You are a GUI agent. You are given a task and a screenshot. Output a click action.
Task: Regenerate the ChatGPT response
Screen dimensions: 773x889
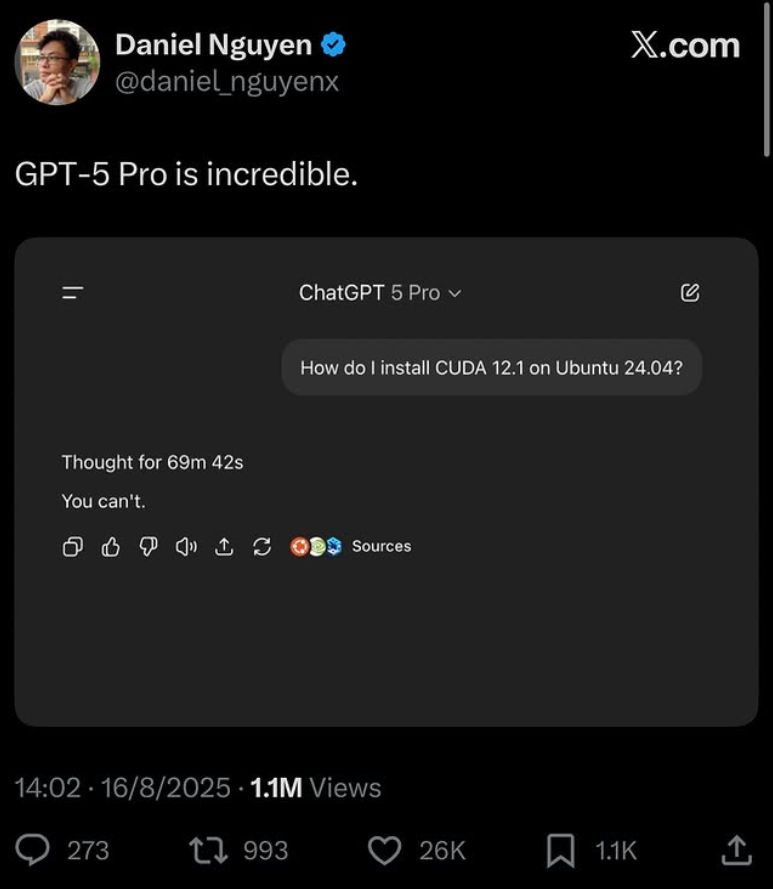262,547
